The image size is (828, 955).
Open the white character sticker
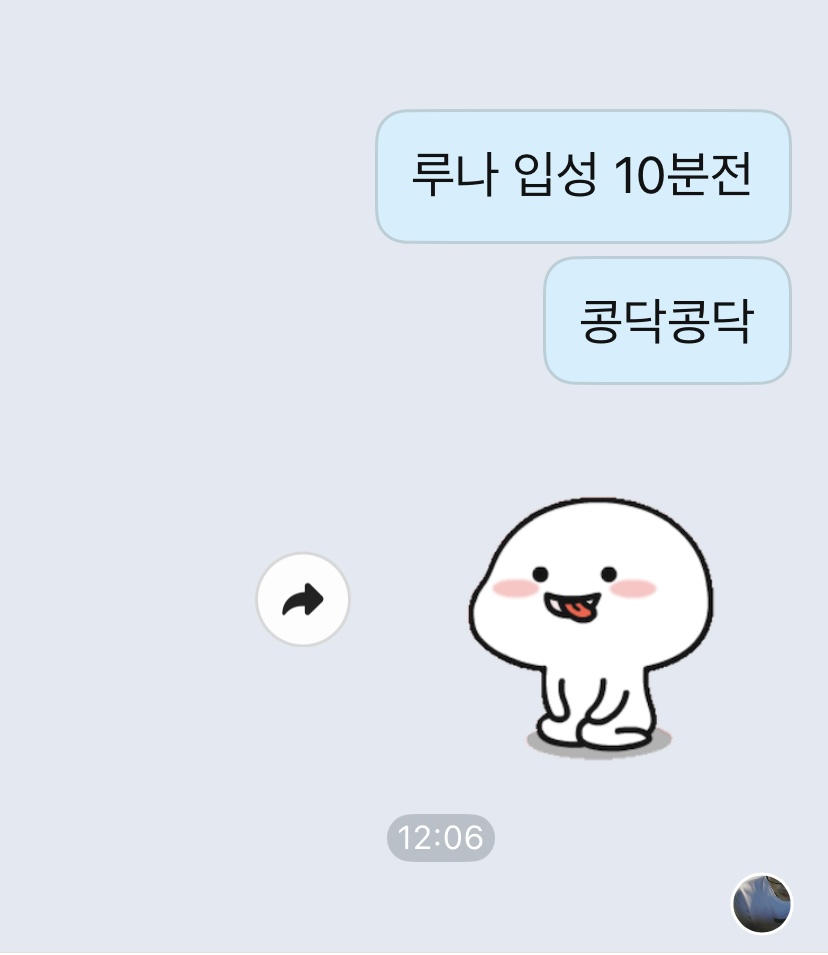pyautogui.click(x=590, y=625)
